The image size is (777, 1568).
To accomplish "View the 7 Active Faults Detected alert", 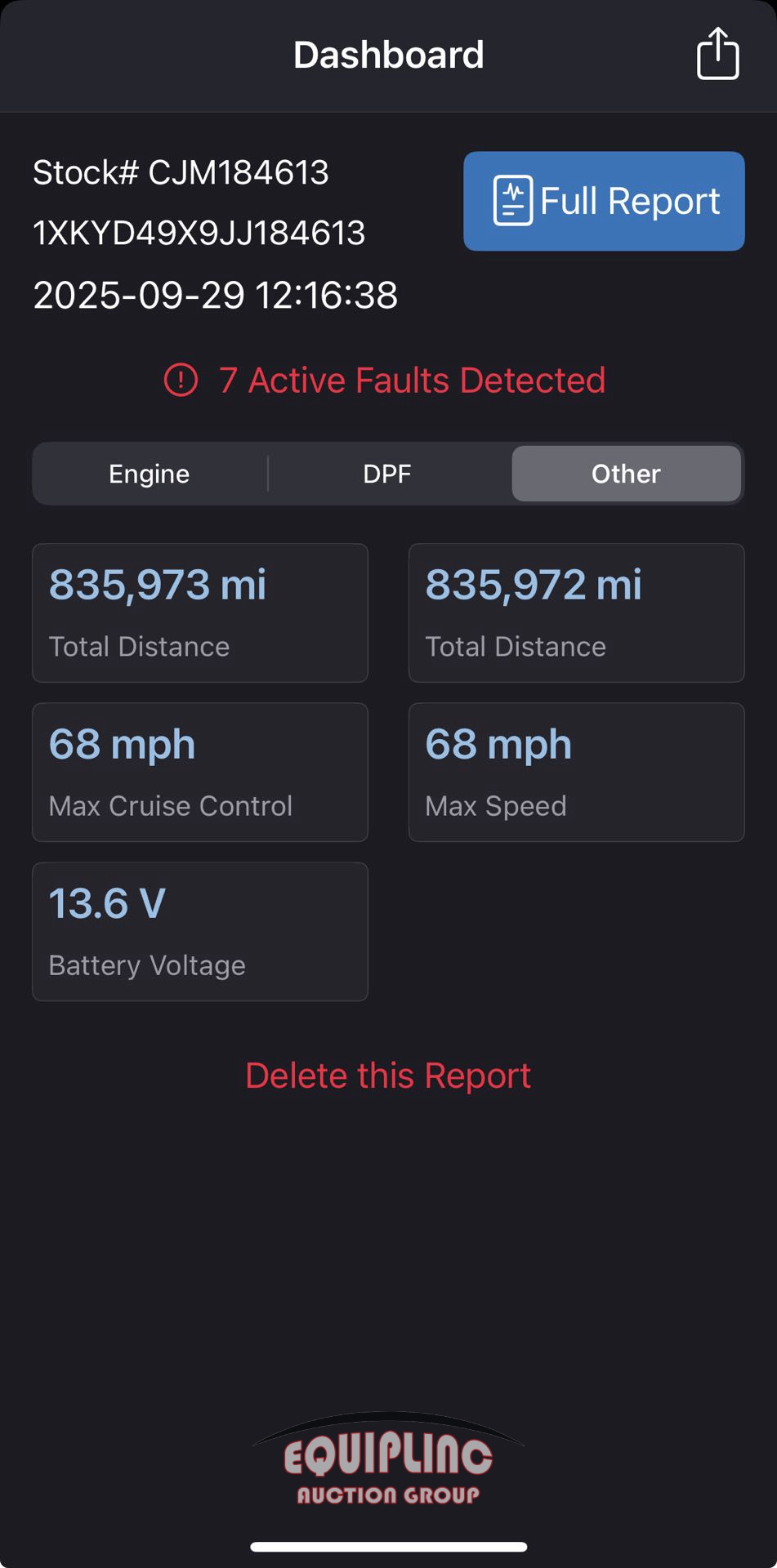I will pyautogui.click(x=385, y=381).
